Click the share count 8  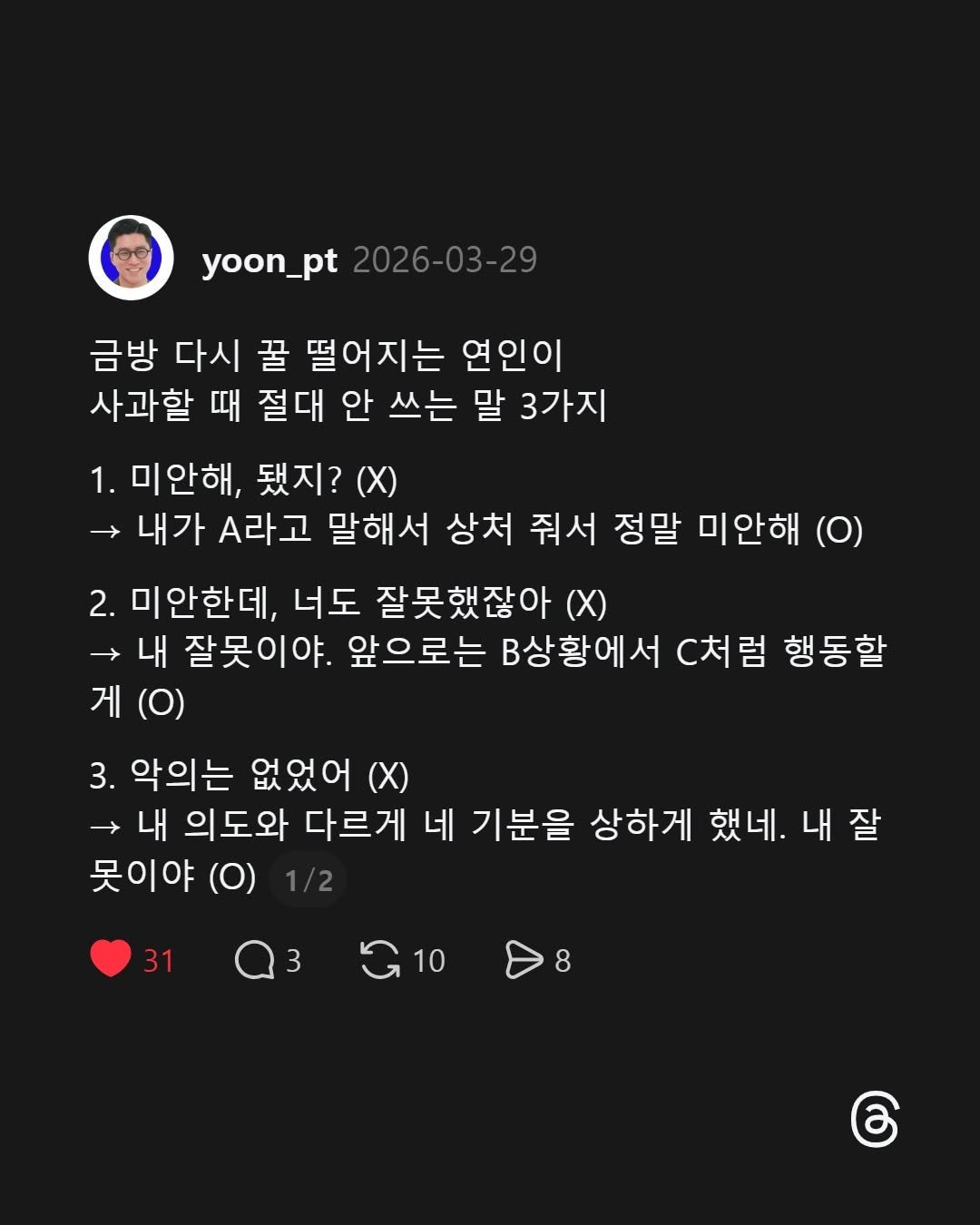tap(563, 961)
